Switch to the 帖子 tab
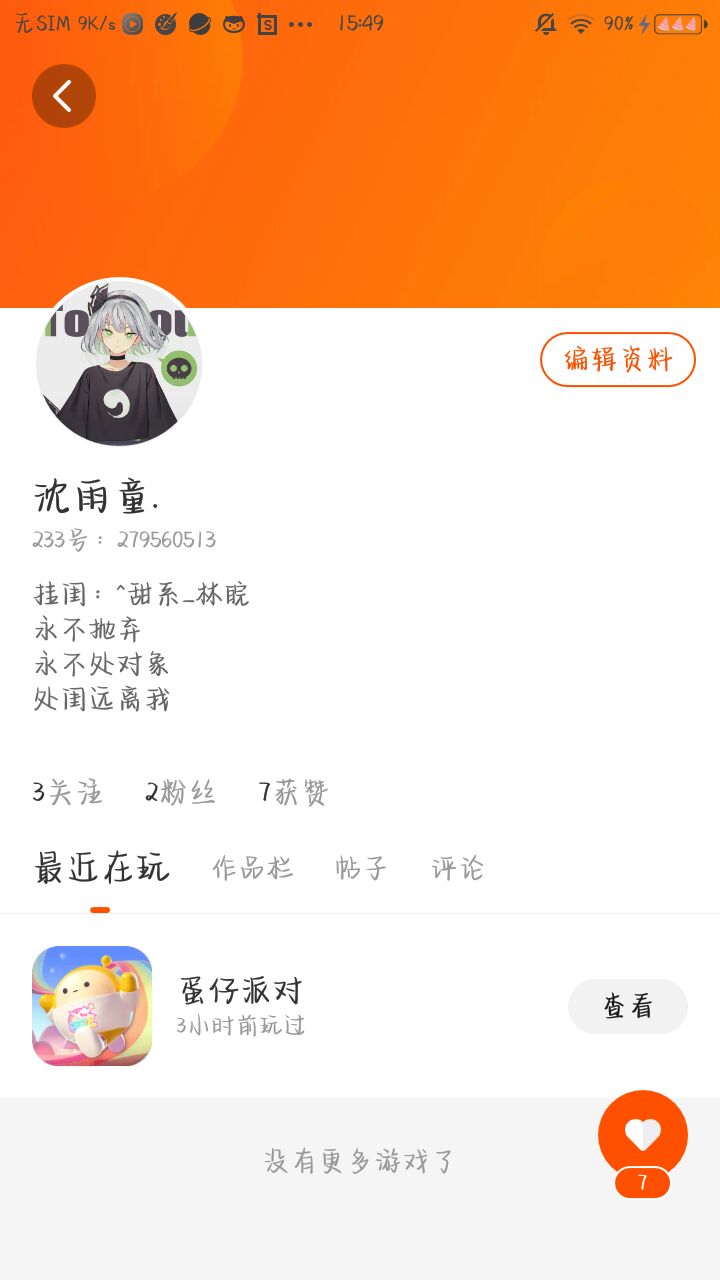Image resolution: width=720 pixels, height=1280 pixels. point(362,868)
